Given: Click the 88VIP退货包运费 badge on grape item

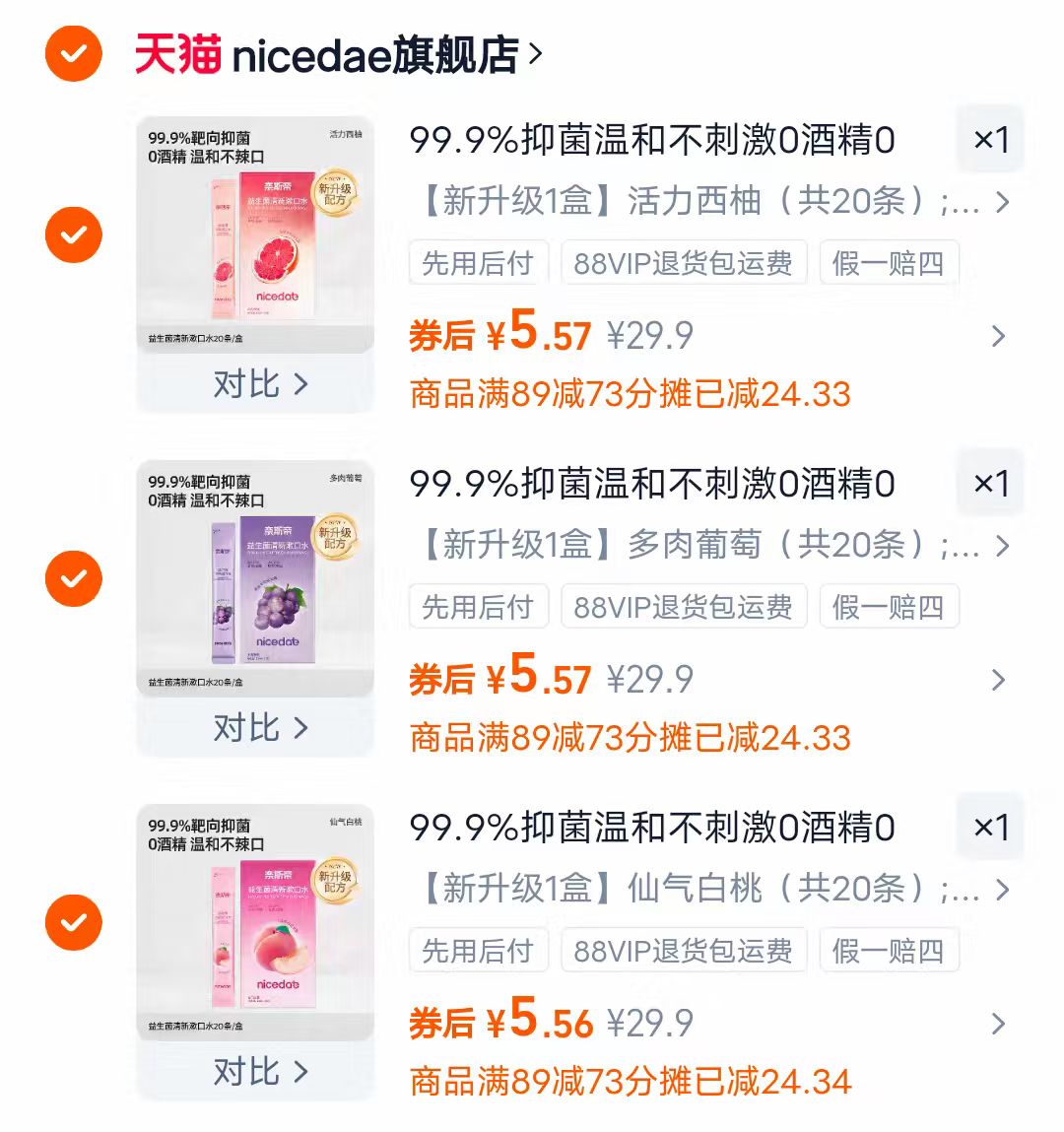Looking at the screenshot, I should pos(682,606).
